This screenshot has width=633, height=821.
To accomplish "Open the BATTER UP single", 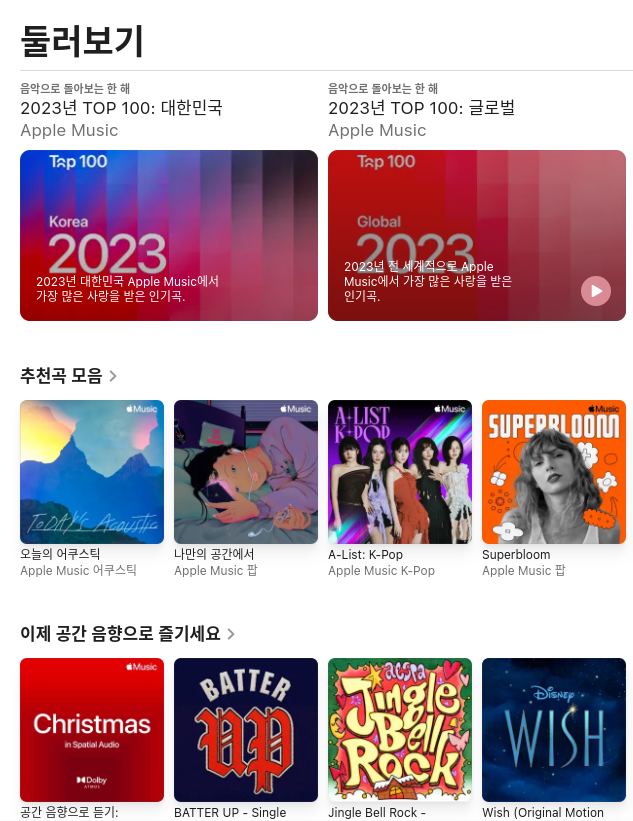I will (246, 729).
